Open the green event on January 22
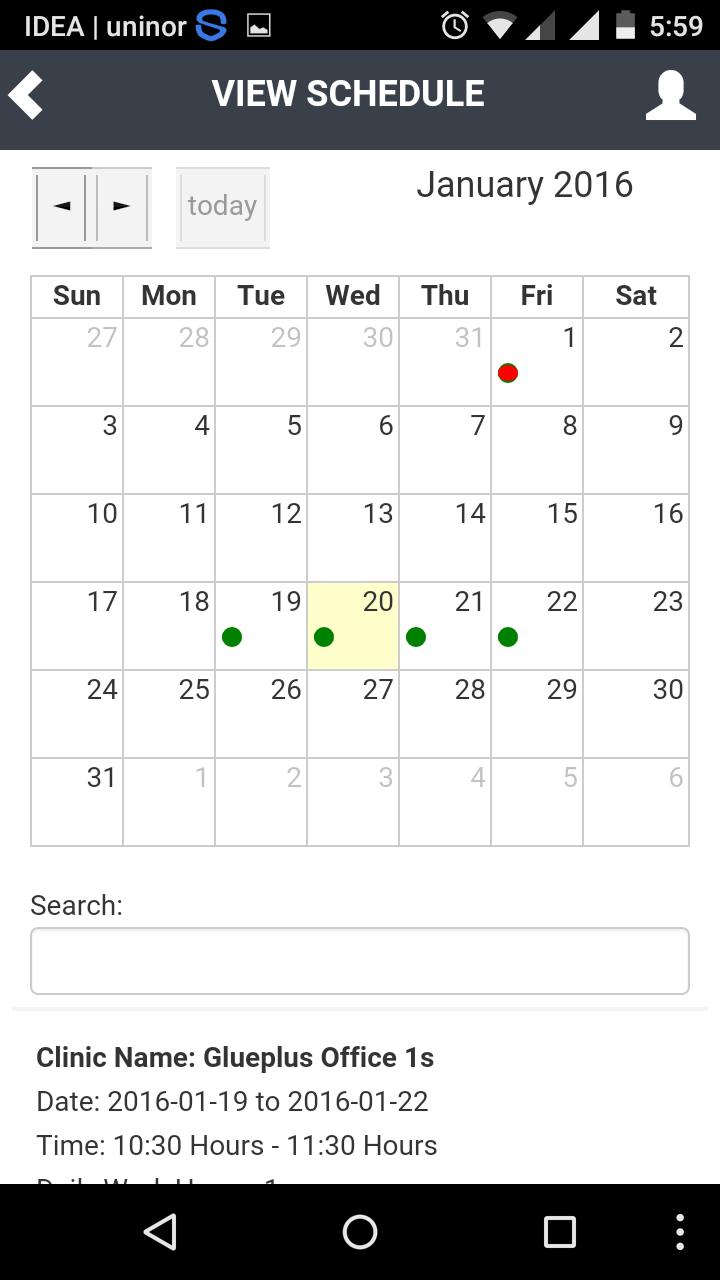Image resolution: width=720 pixels, height=1280 pixels. (508, 637)
